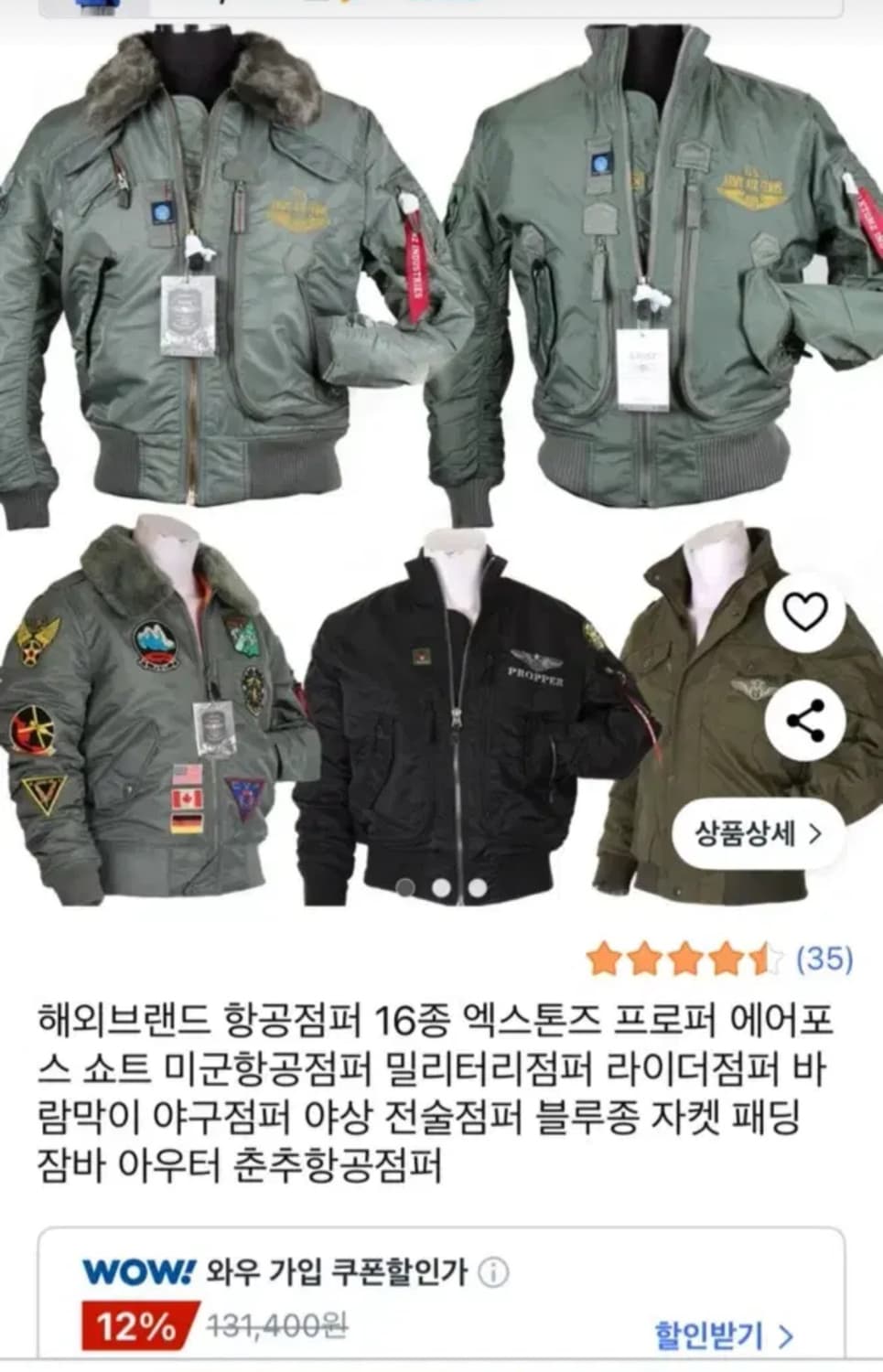Select the middle carousel page dot
Screen dimensions: 883x1372
click(x=441, y=887)
